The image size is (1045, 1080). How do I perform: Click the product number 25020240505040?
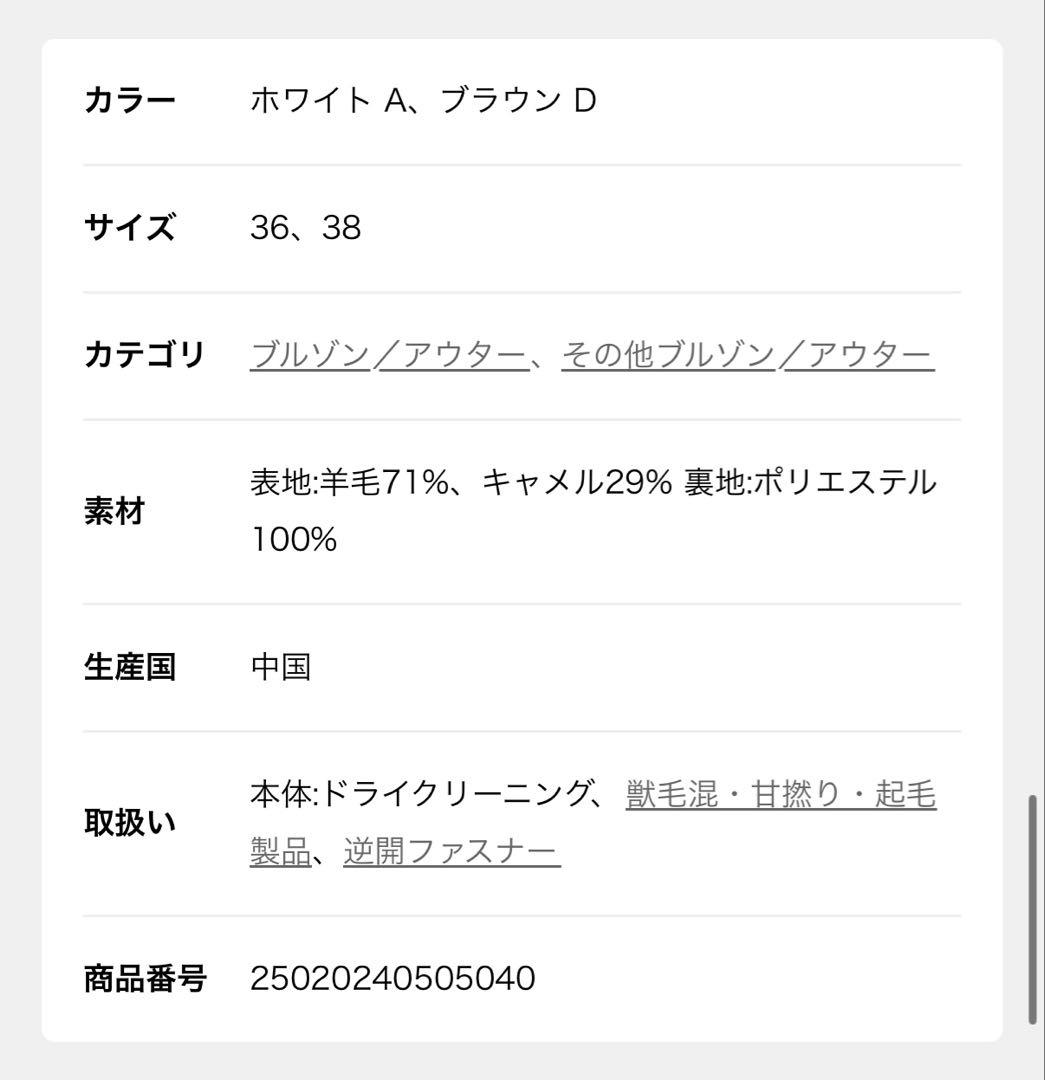393,977
